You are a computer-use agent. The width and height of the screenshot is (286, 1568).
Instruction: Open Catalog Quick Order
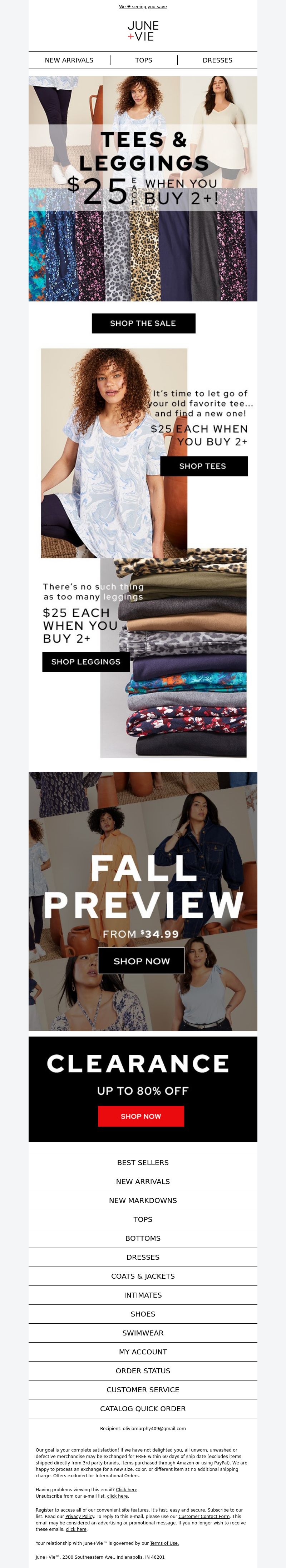143,1408
